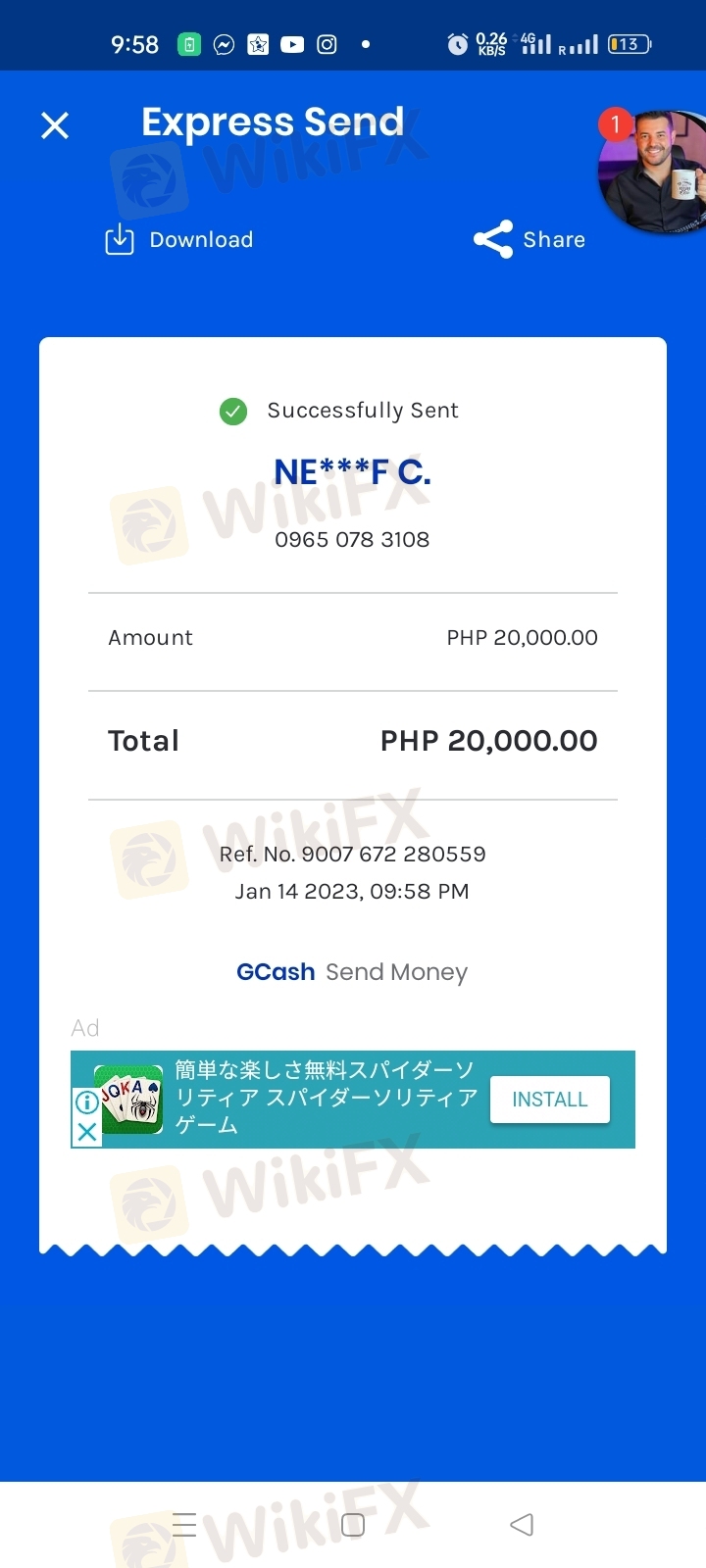Go to the home screen
Viewport: 706px width, 1568px height.
coord(353,1524)
